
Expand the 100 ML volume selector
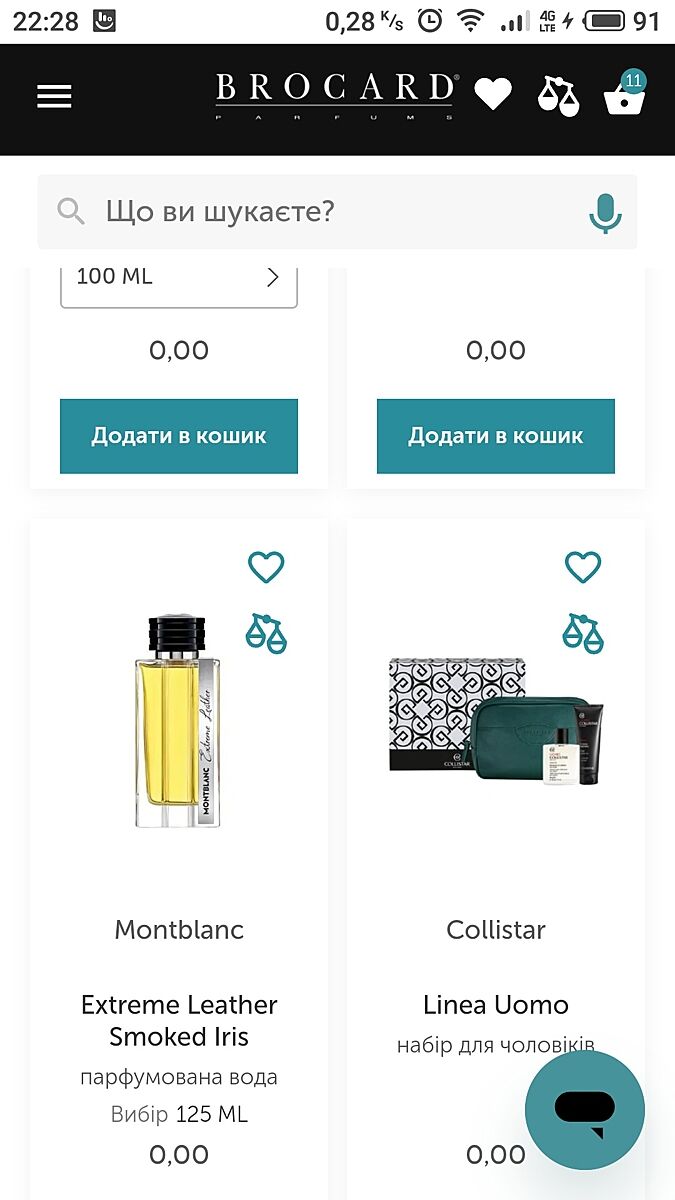pos(179,277)
